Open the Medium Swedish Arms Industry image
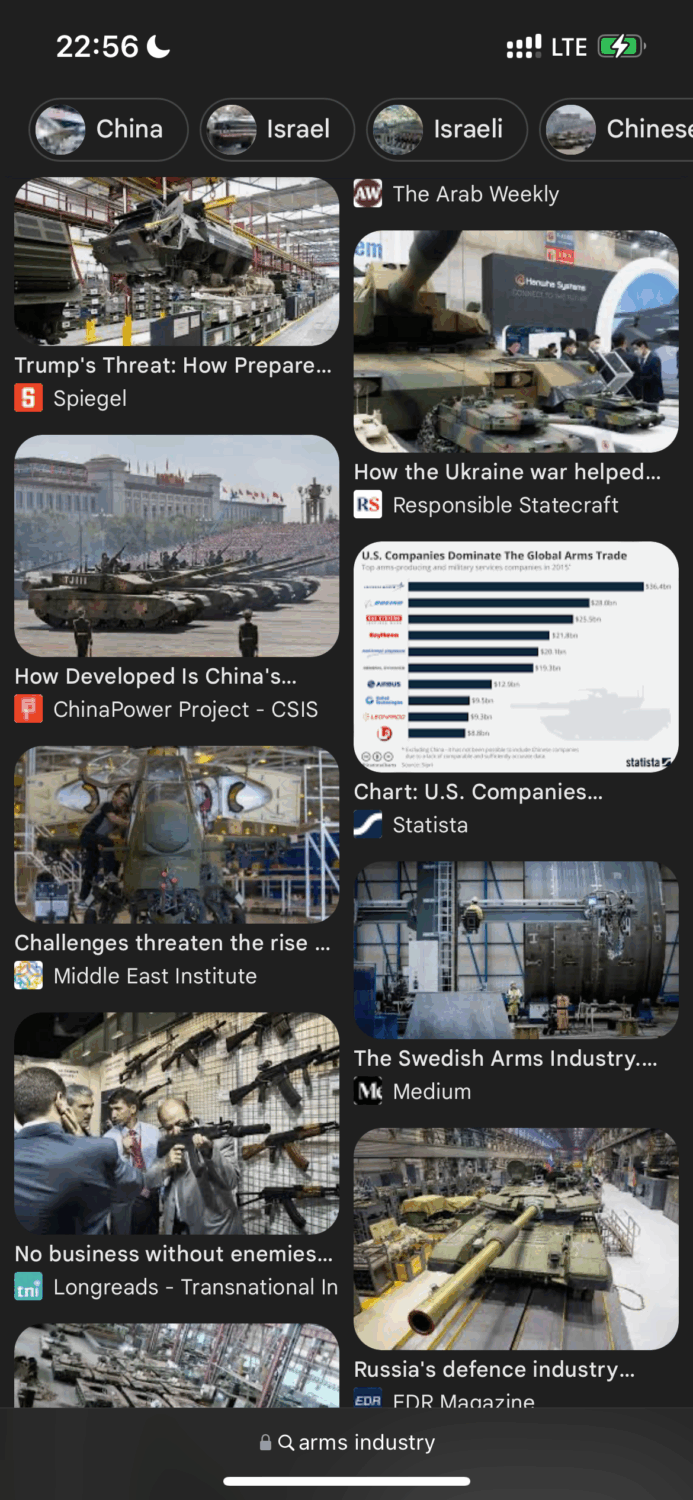The width and height of the screenshot is (693, 1500). click(x=516, y=949)
